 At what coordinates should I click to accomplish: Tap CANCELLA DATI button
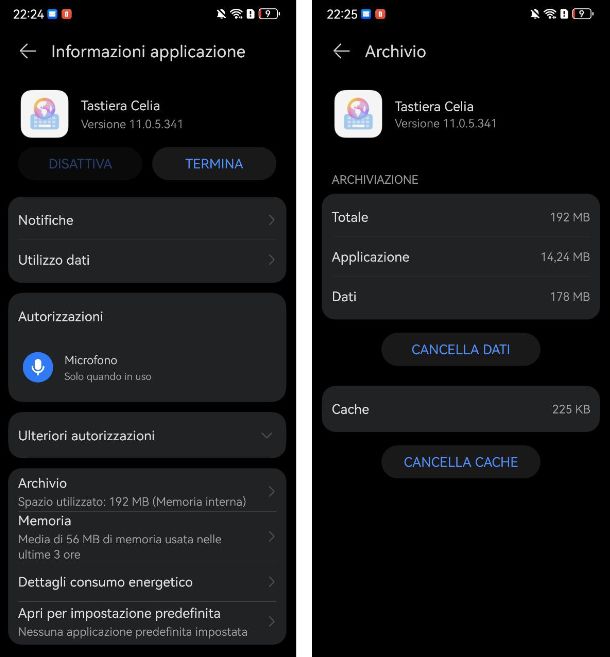(x=460, y=350)
